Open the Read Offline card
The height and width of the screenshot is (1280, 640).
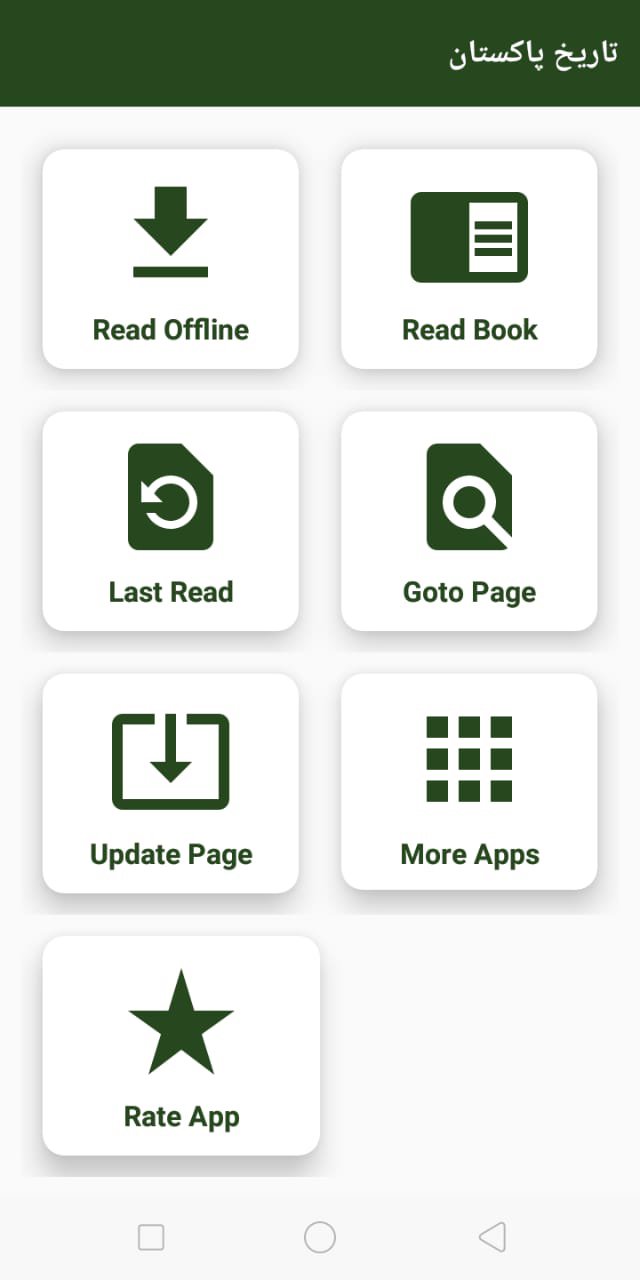click(170, 259)
